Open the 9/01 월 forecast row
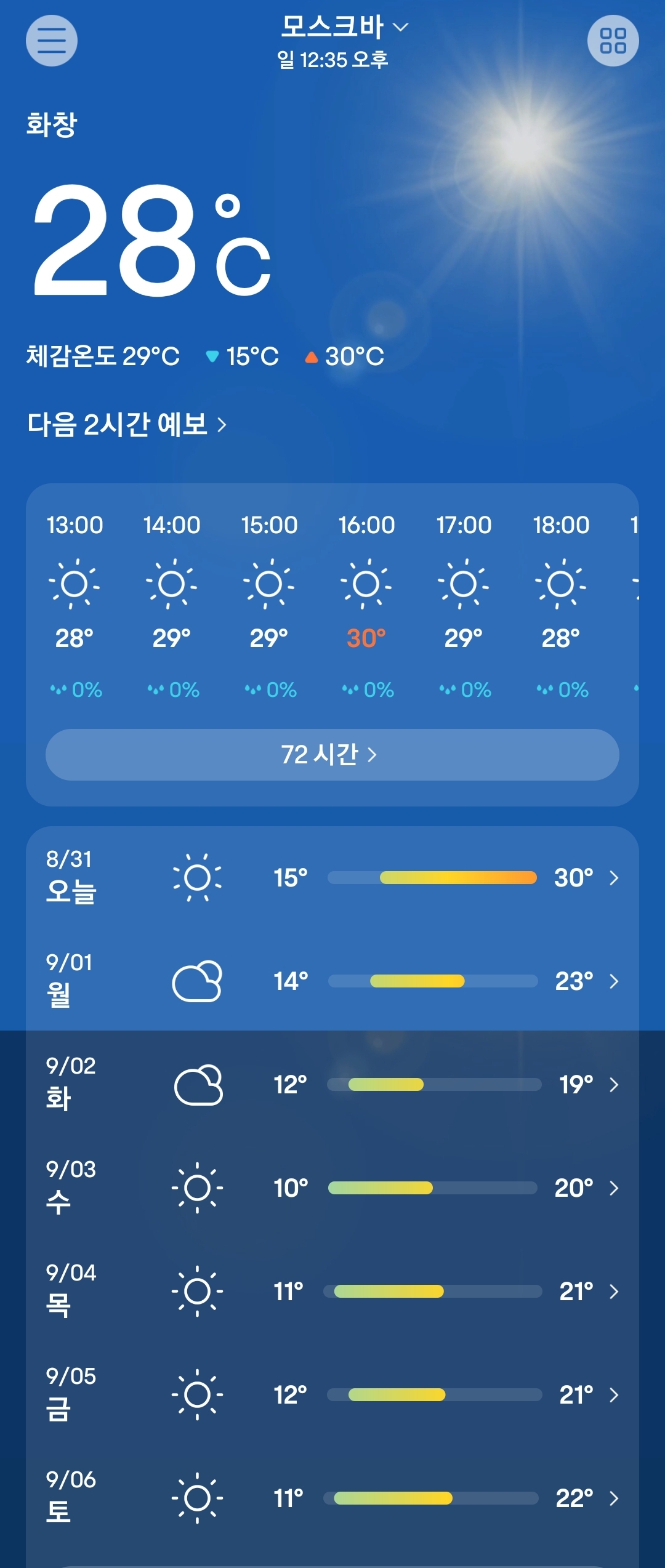 332,981
